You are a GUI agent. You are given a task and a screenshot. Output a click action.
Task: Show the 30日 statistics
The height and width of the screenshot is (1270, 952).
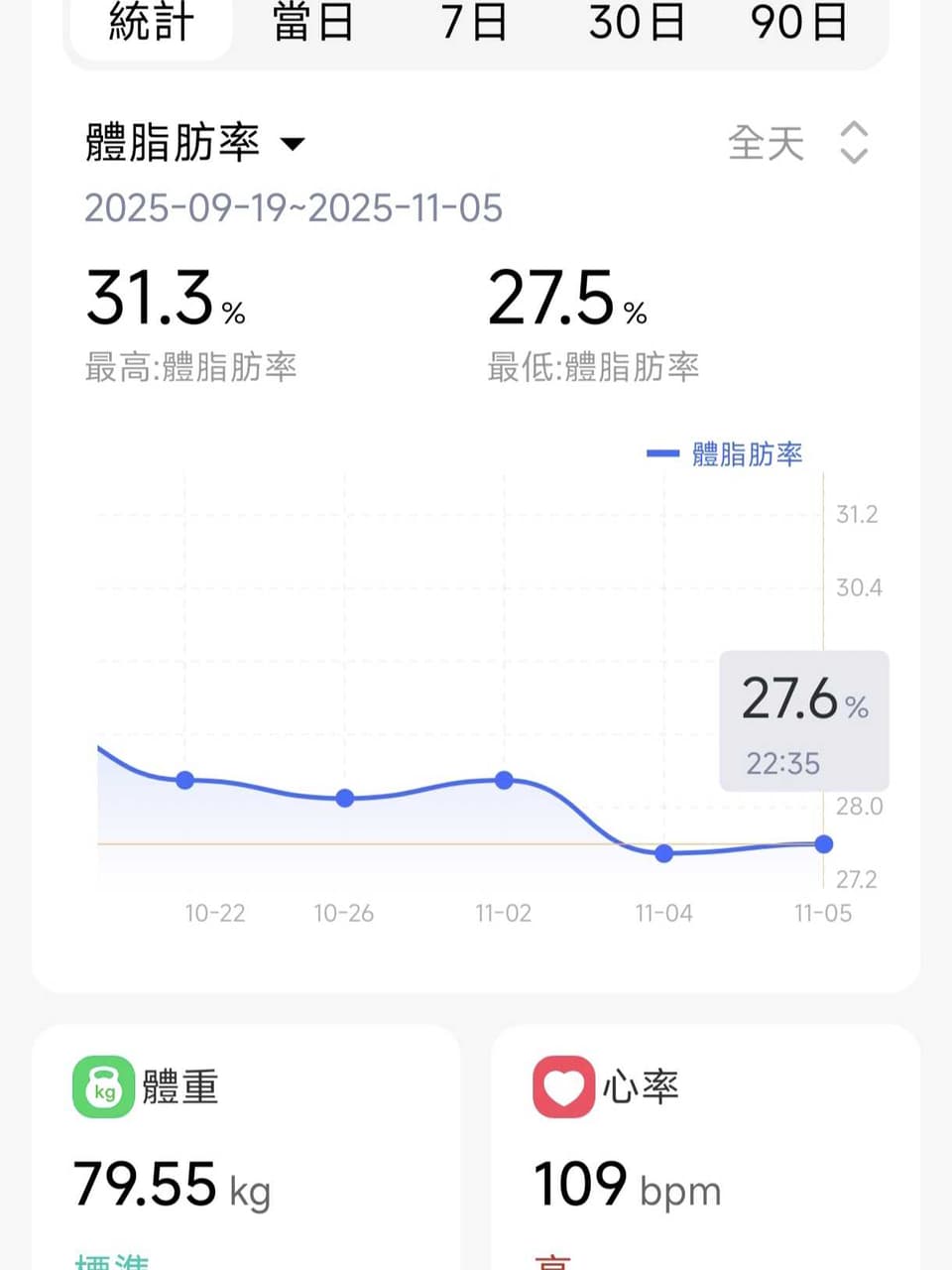pos(637,24)
